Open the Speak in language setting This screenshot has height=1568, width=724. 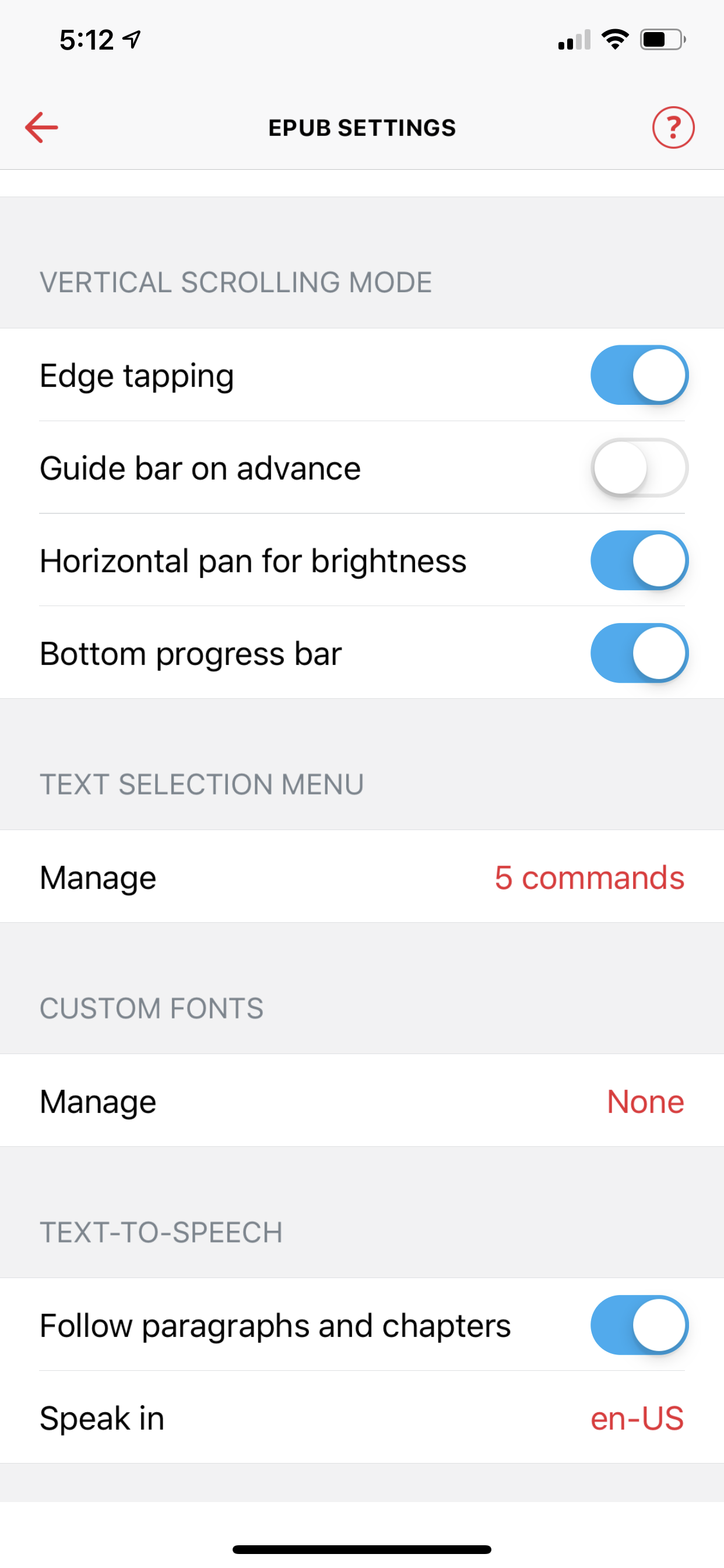361,1417
